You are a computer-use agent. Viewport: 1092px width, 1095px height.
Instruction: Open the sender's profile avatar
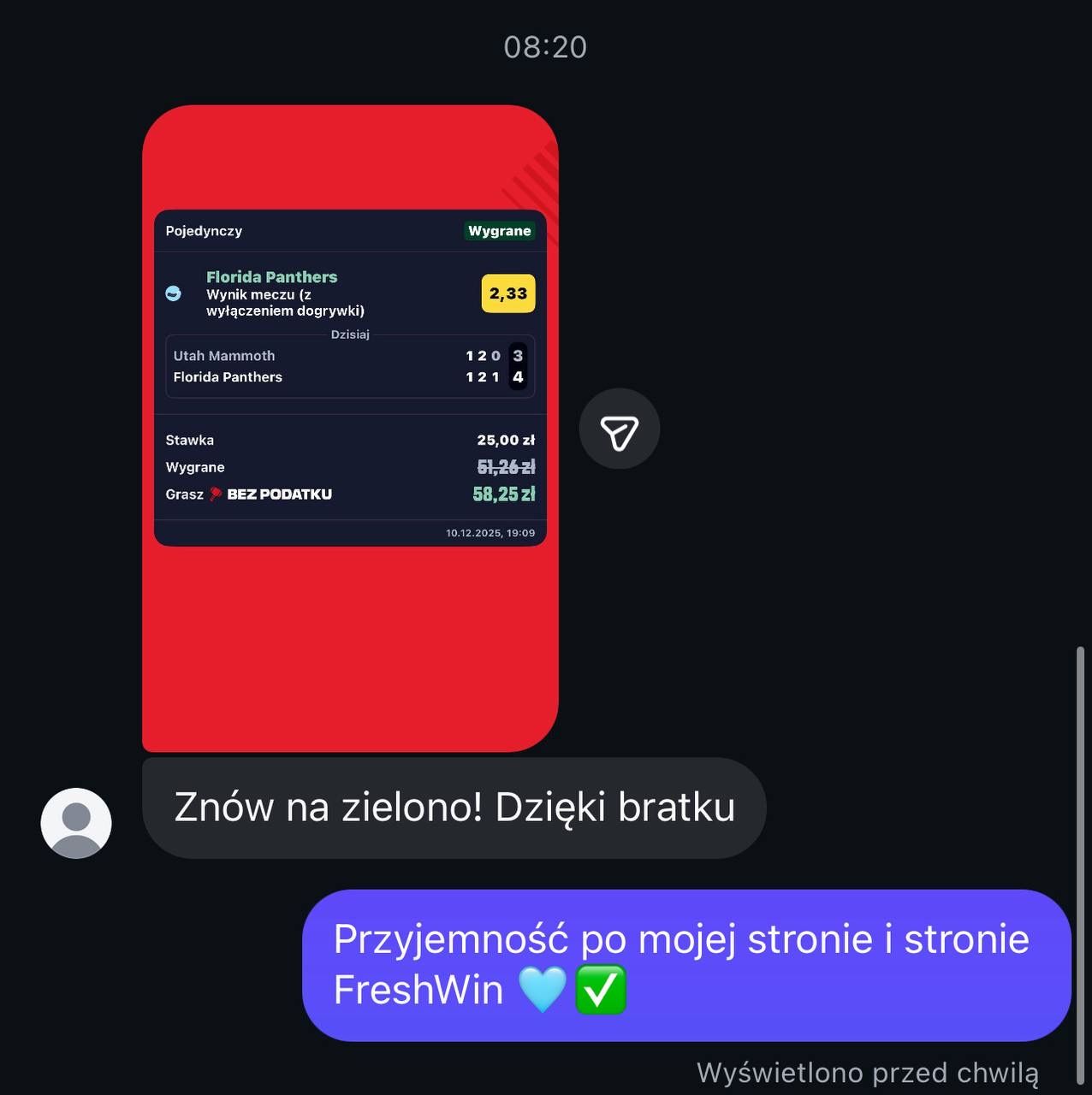[x=76, y=823]
